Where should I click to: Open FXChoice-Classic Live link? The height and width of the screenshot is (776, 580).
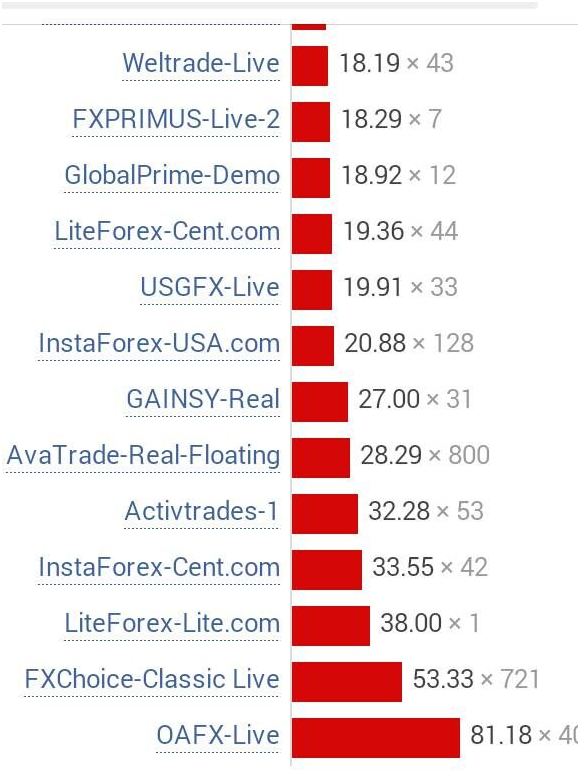pos(152,679)
